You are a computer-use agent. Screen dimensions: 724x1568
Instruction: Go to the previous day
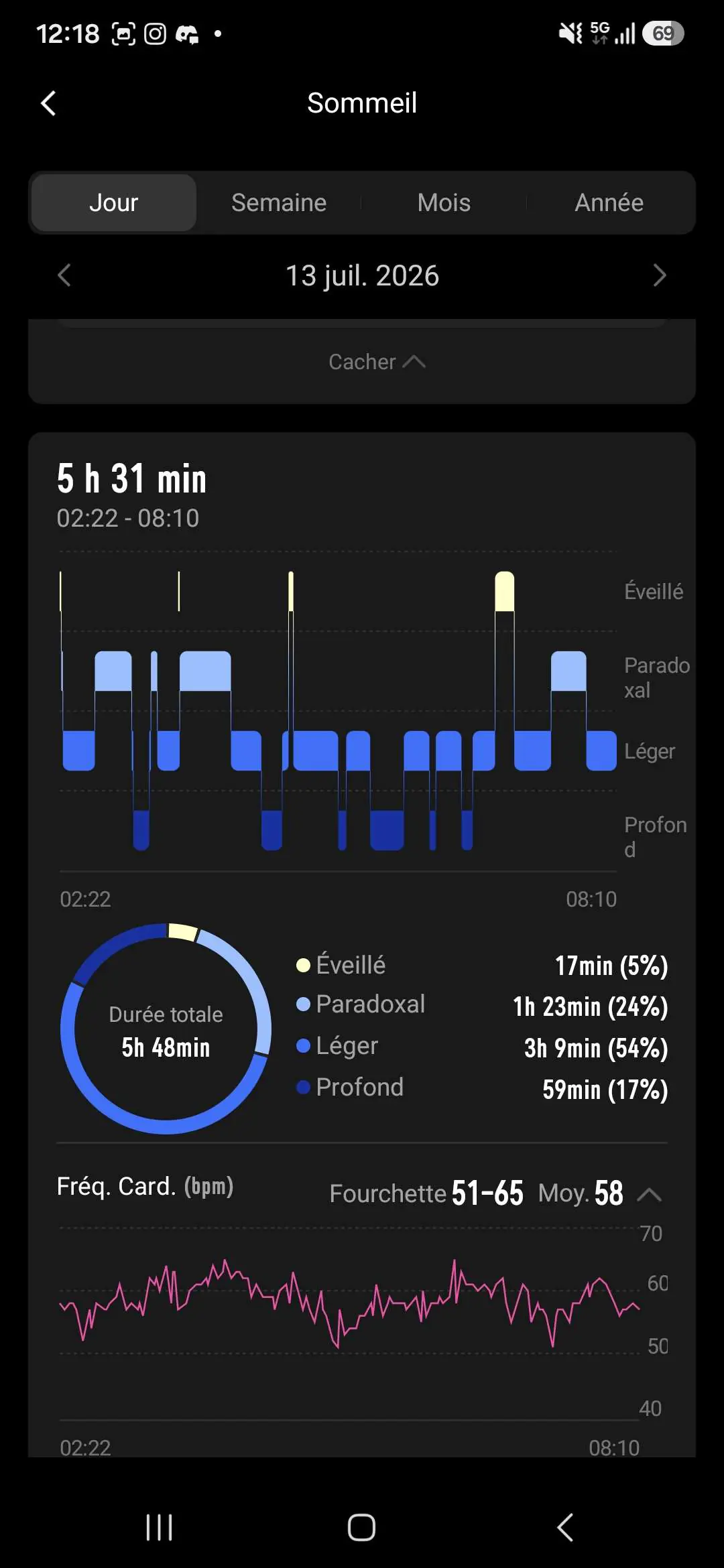click(x=64, y=275)
